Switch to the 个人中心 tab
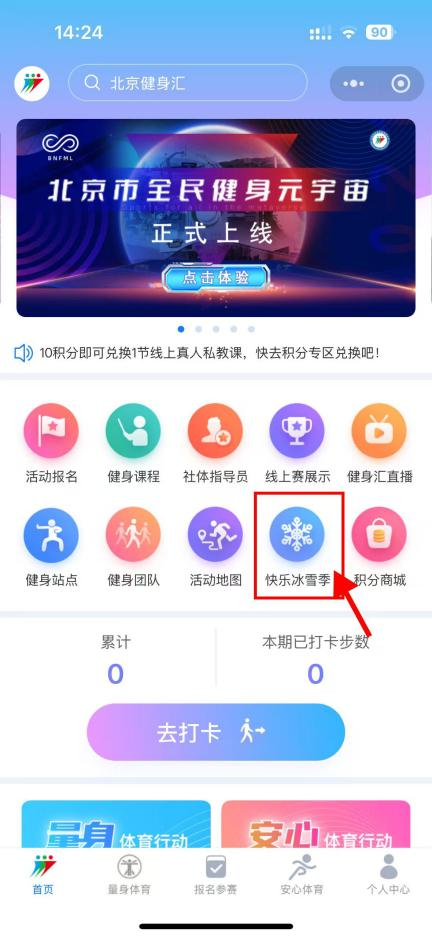The image size is (432, 938). pos(388,874)
